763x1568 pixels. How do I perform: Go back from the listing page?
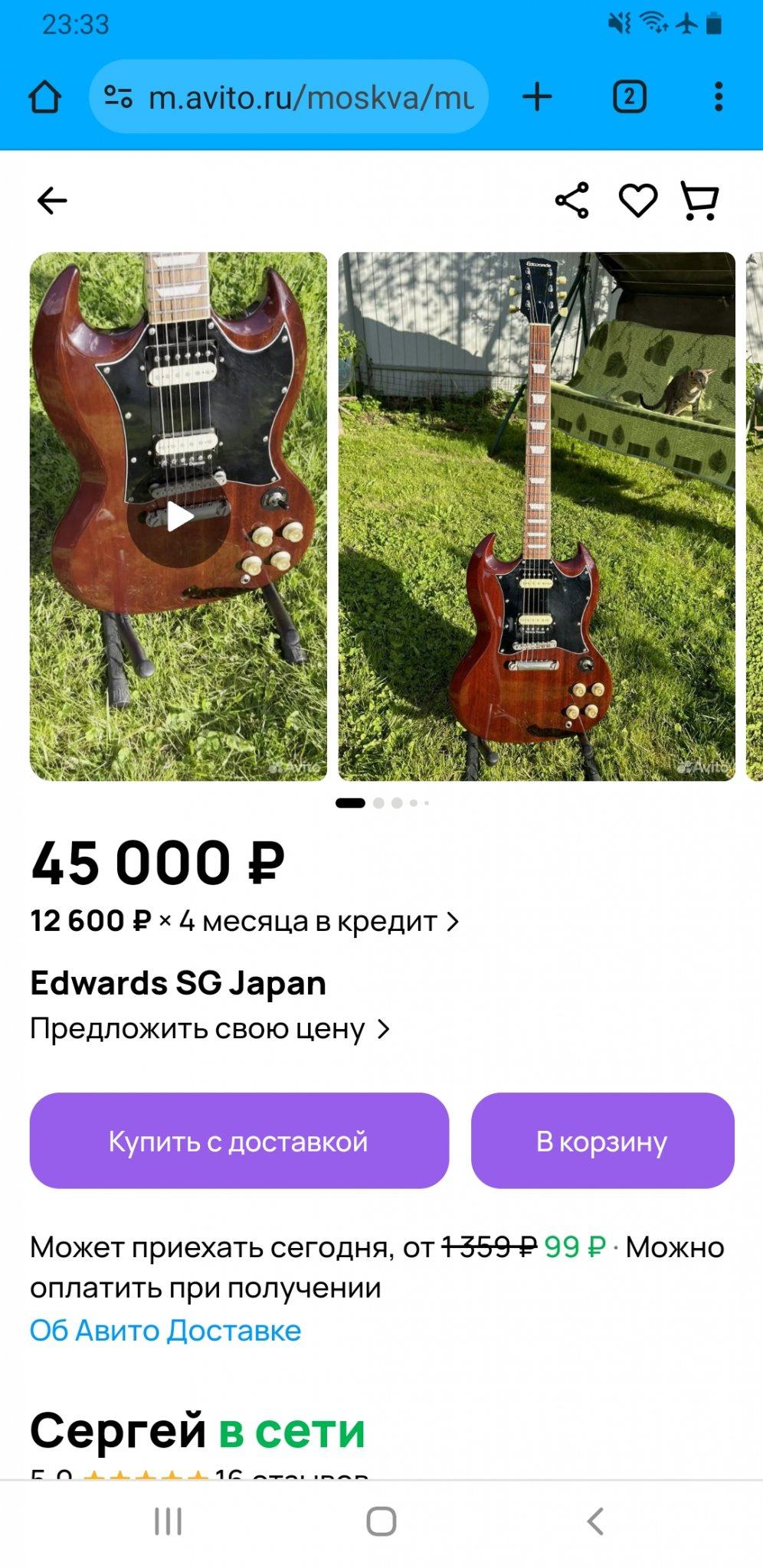pos(52,201)
